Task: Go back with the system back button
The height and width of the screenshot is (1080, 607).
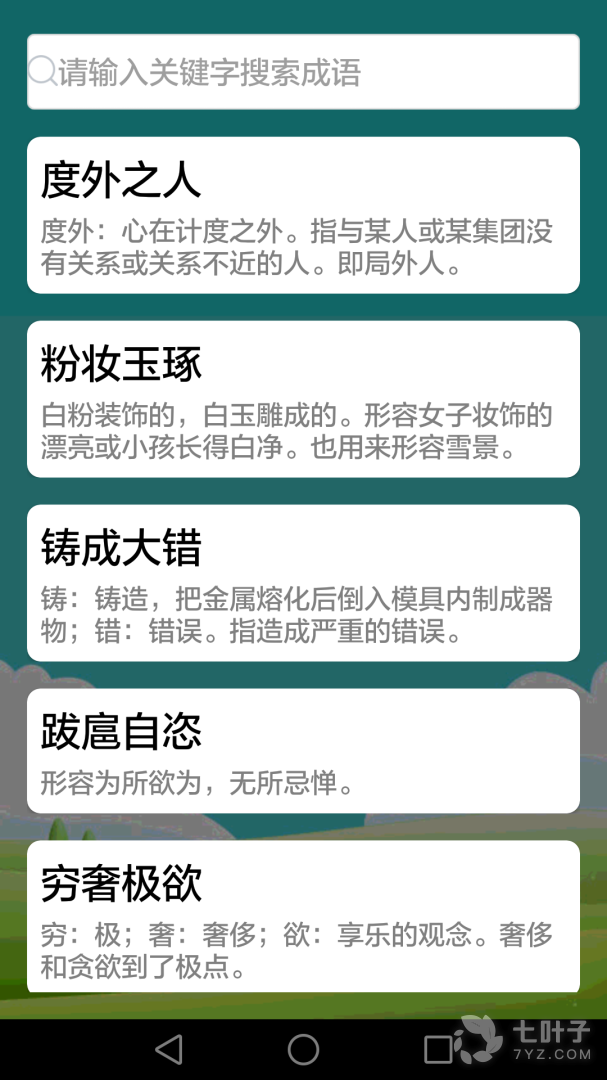Action: click(x=169, y=1049)
